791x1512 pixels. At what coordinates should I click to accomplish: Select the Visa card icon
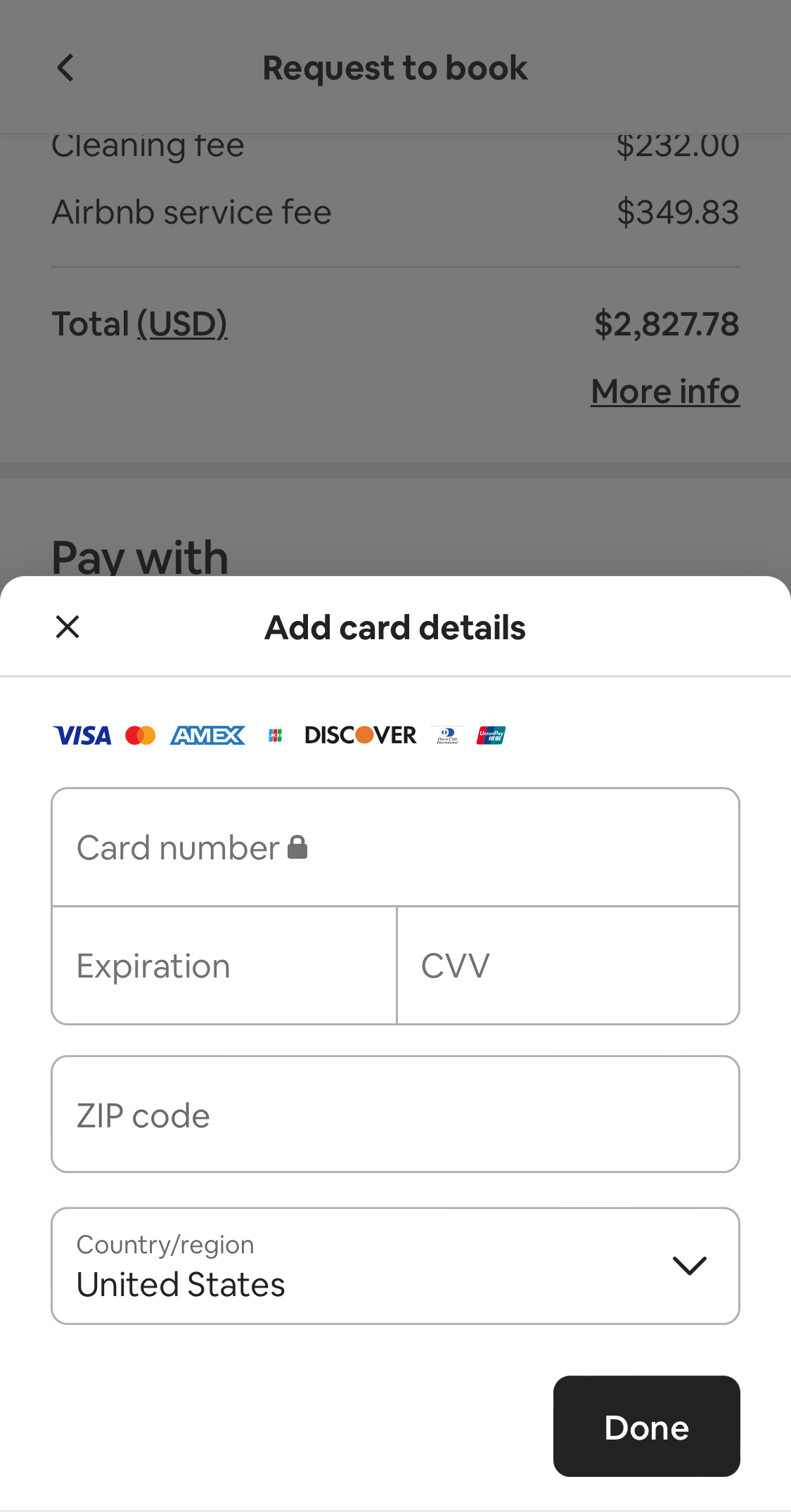point(82,736)
